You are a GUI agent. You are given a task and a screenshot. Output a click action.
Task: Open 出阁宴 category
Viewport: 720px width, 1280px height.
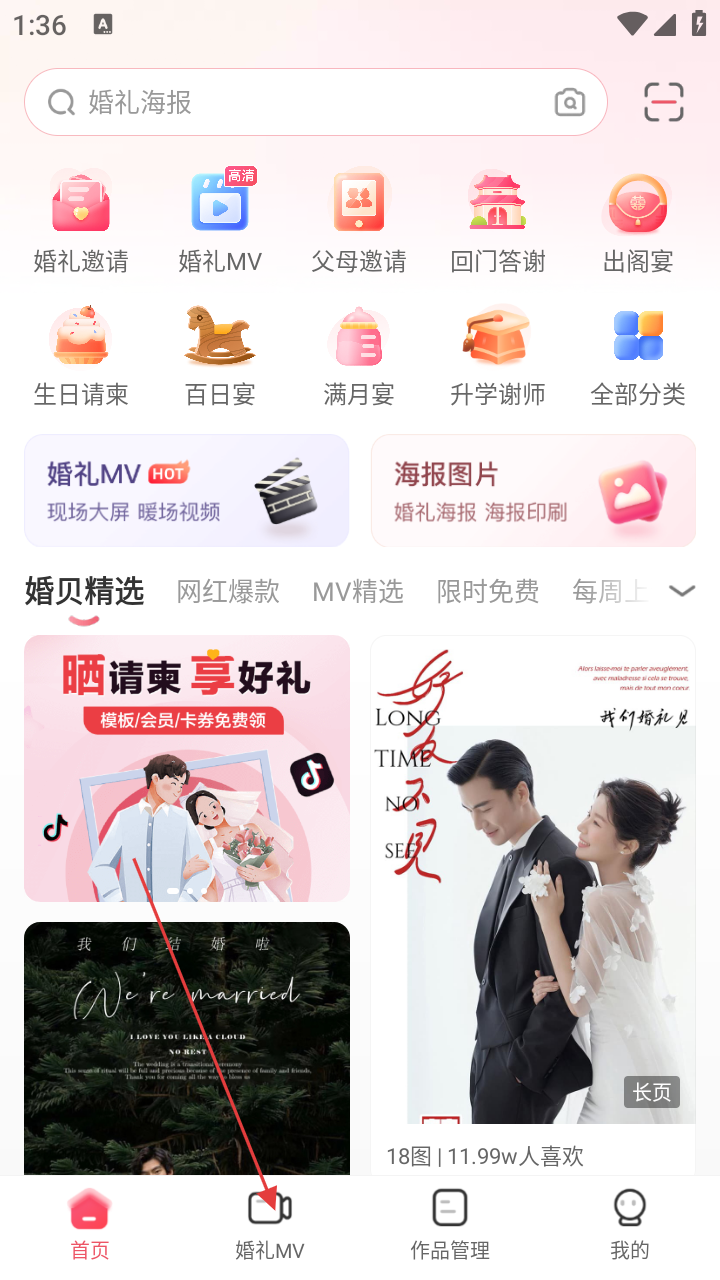pos(637,222)
